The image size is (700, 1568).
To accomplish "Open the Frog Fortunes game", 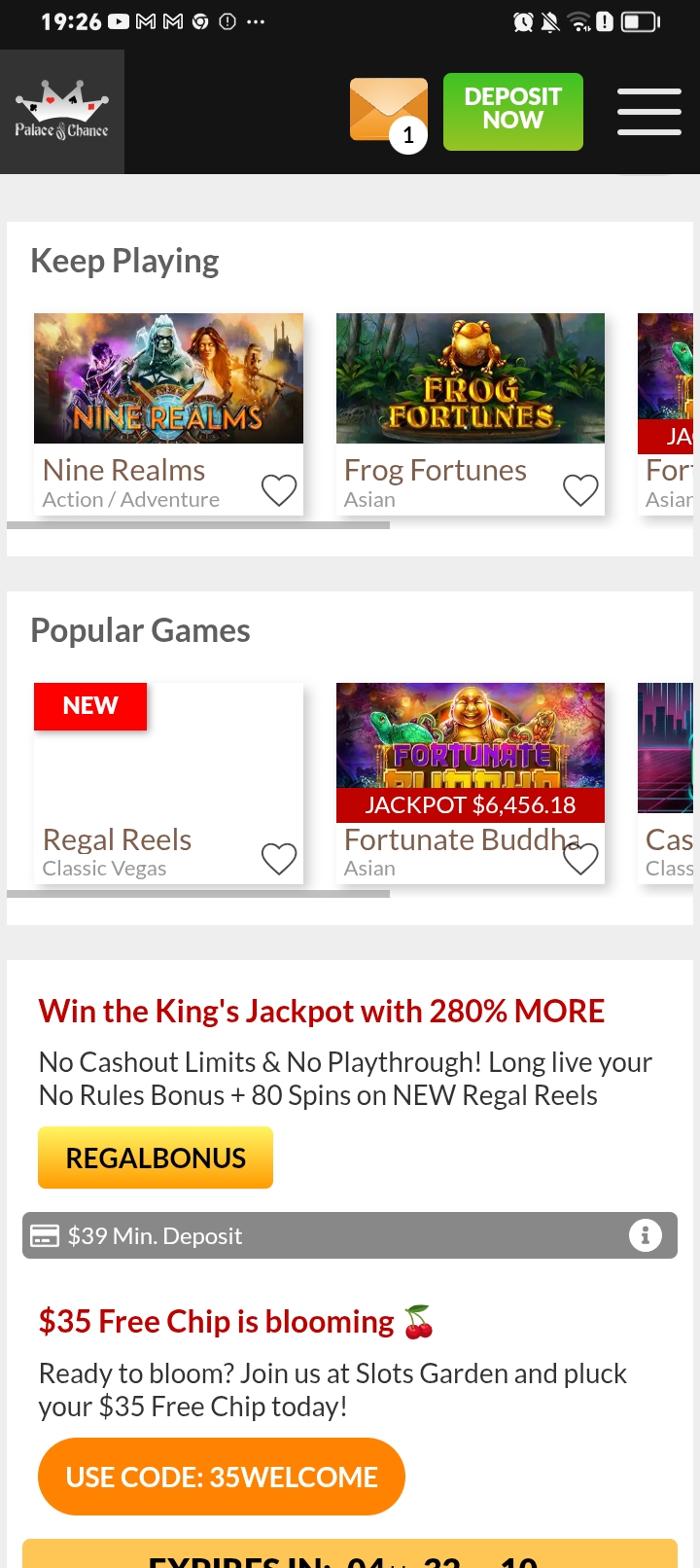I will point(470,379).
